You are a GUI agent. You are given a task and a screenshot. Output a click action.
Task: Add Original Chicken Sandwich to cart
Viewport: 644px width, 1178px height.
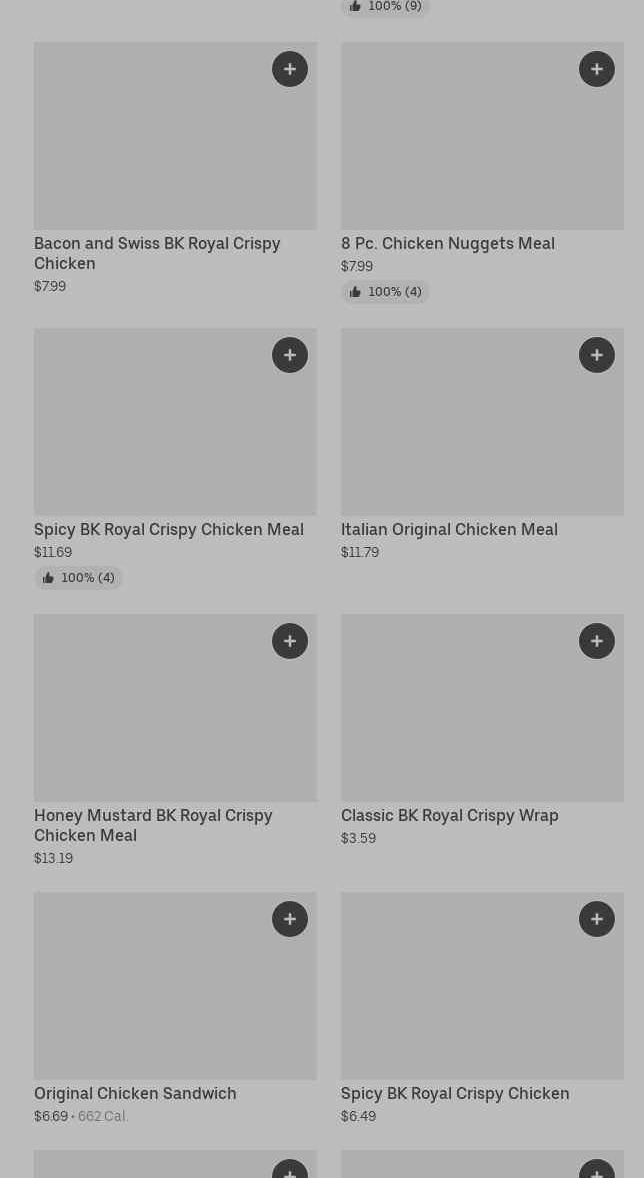click(x=290, y=919)
